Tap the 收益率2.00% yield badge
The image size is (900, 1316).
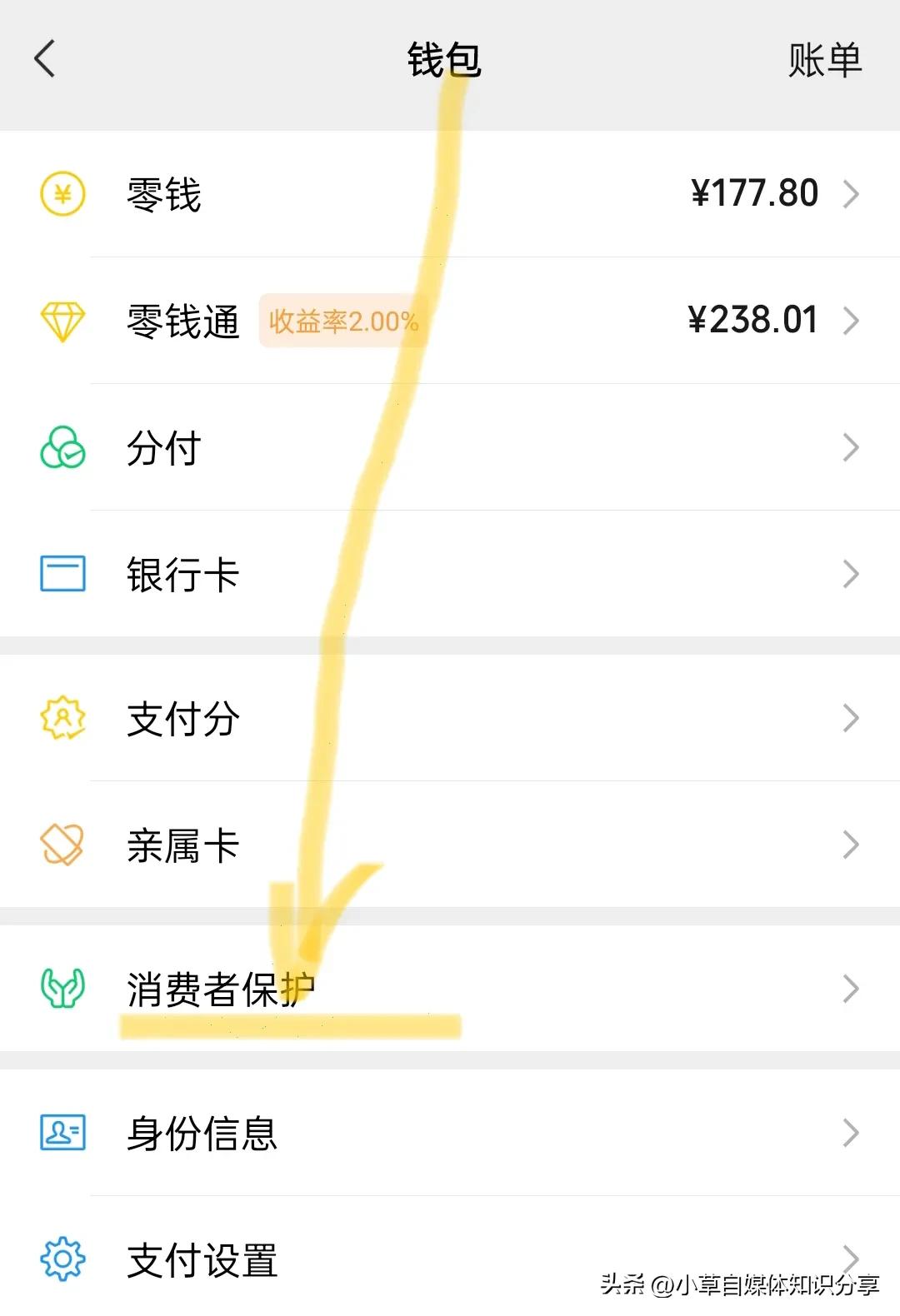(x=342, y=321)
